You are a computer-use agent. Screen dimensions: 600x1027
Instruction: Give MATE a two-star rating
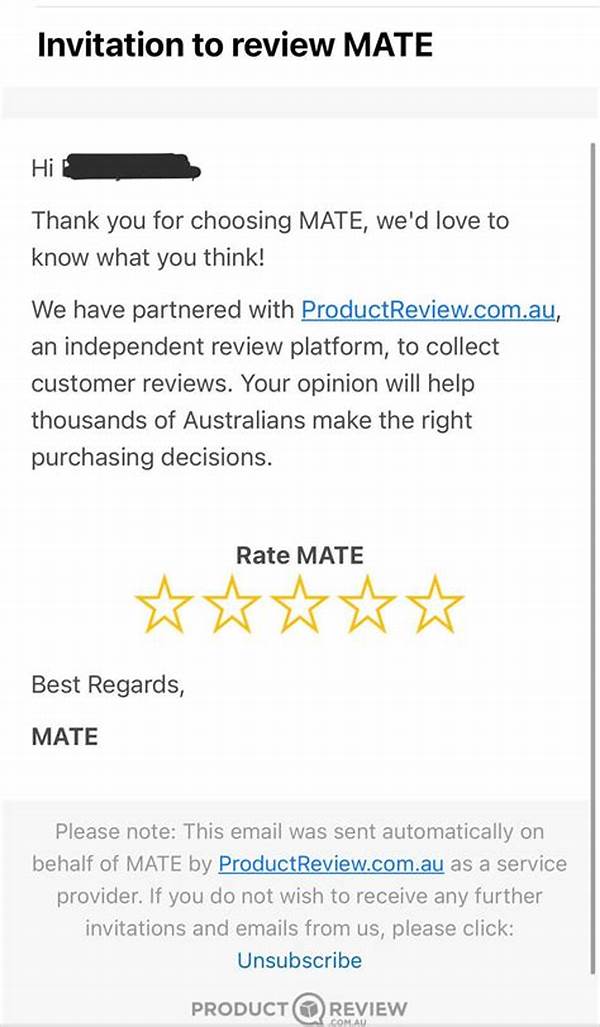coord(232,602)
